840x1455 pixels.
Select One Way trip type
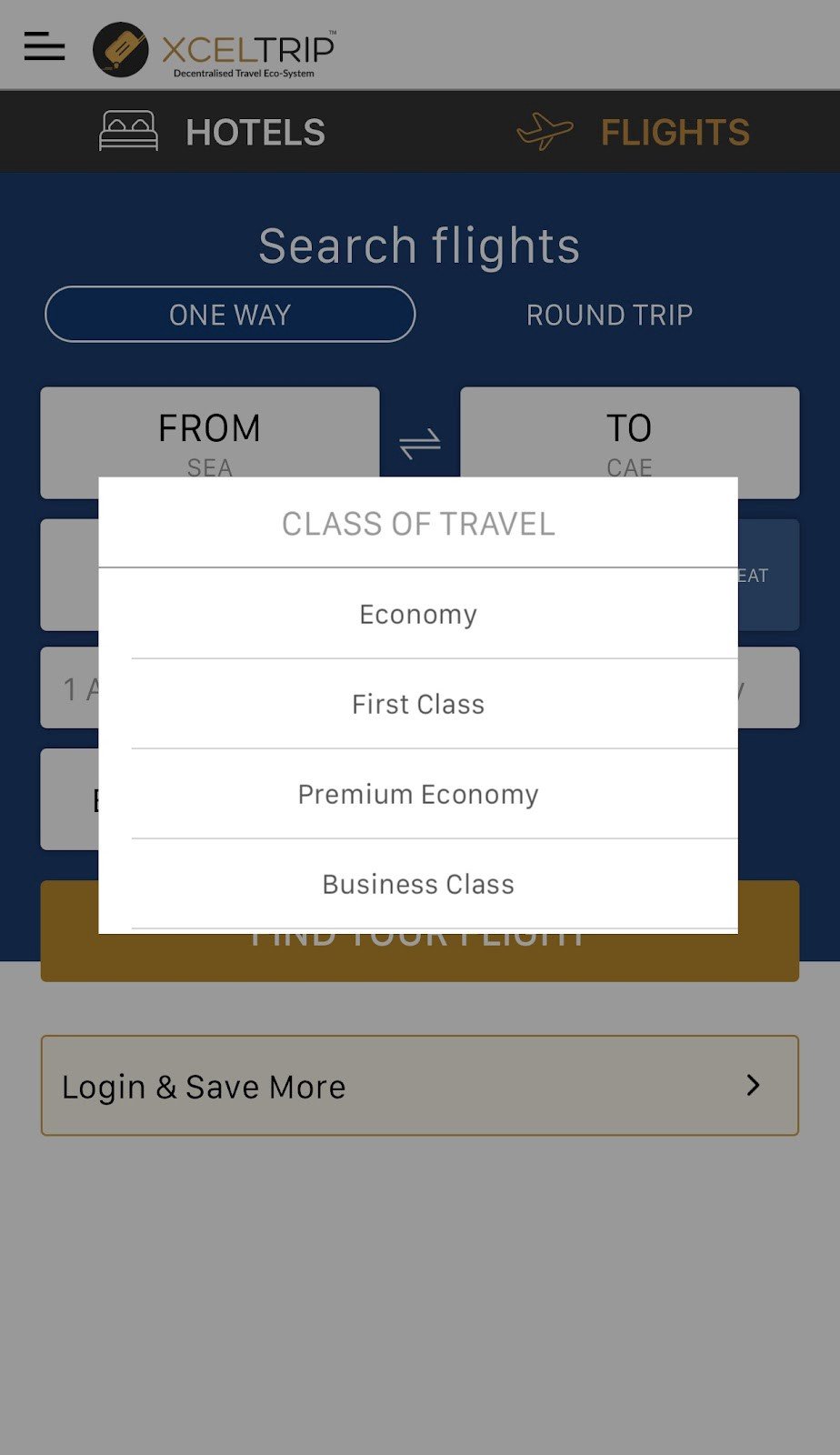tap(230, 315)
